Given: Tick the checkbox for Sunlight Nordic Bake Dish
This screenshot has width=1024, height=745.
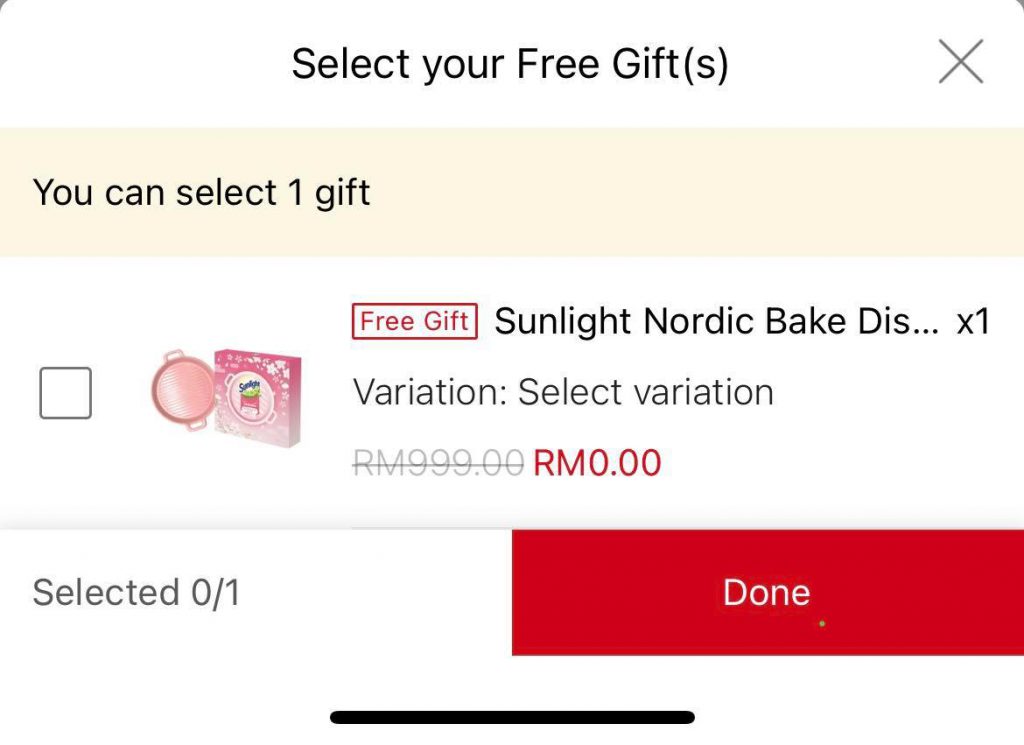Looking at the screenshot, I should (x=65, y=393).
